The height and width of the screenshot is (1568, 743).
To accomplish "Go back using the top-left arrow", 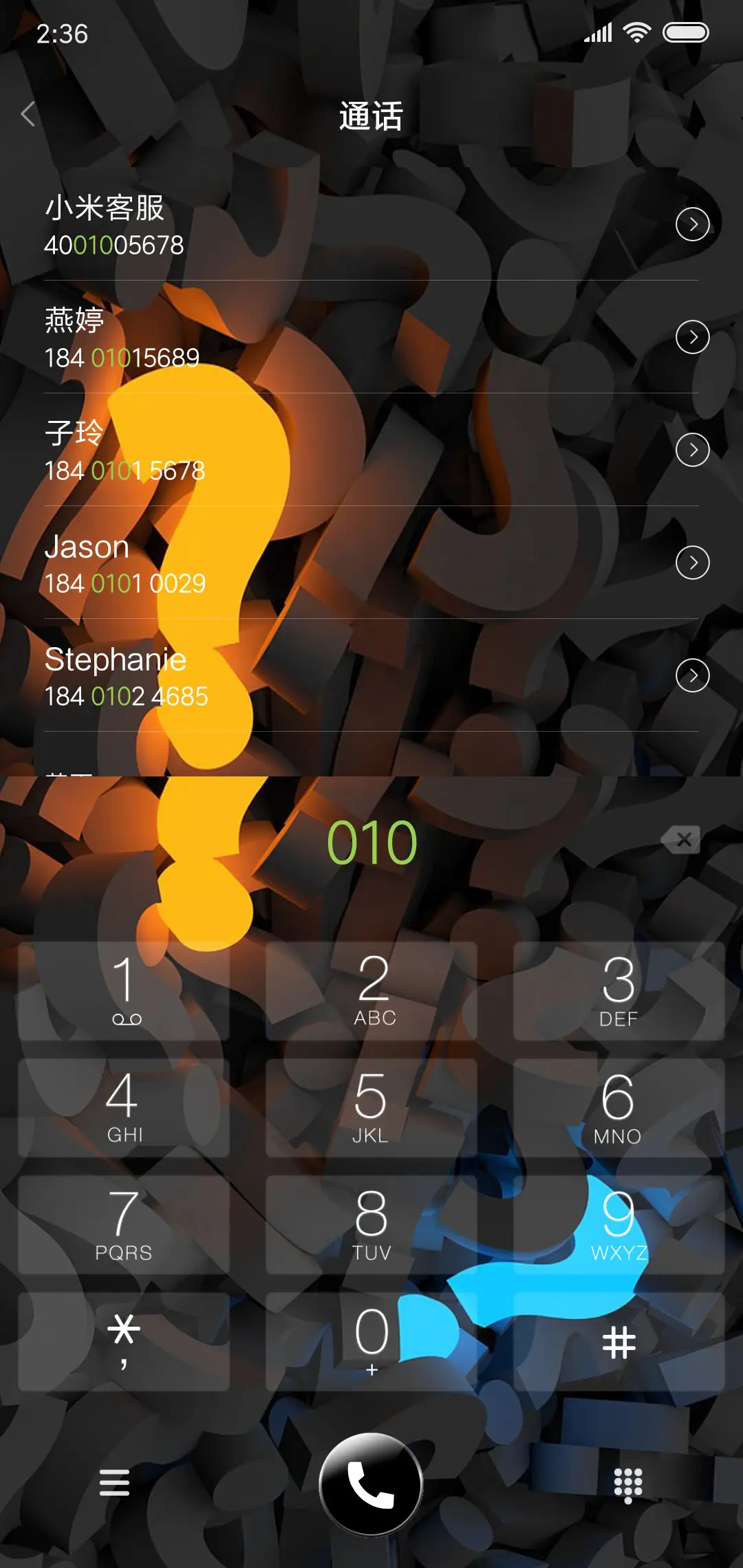I will [x=29, y=114].
